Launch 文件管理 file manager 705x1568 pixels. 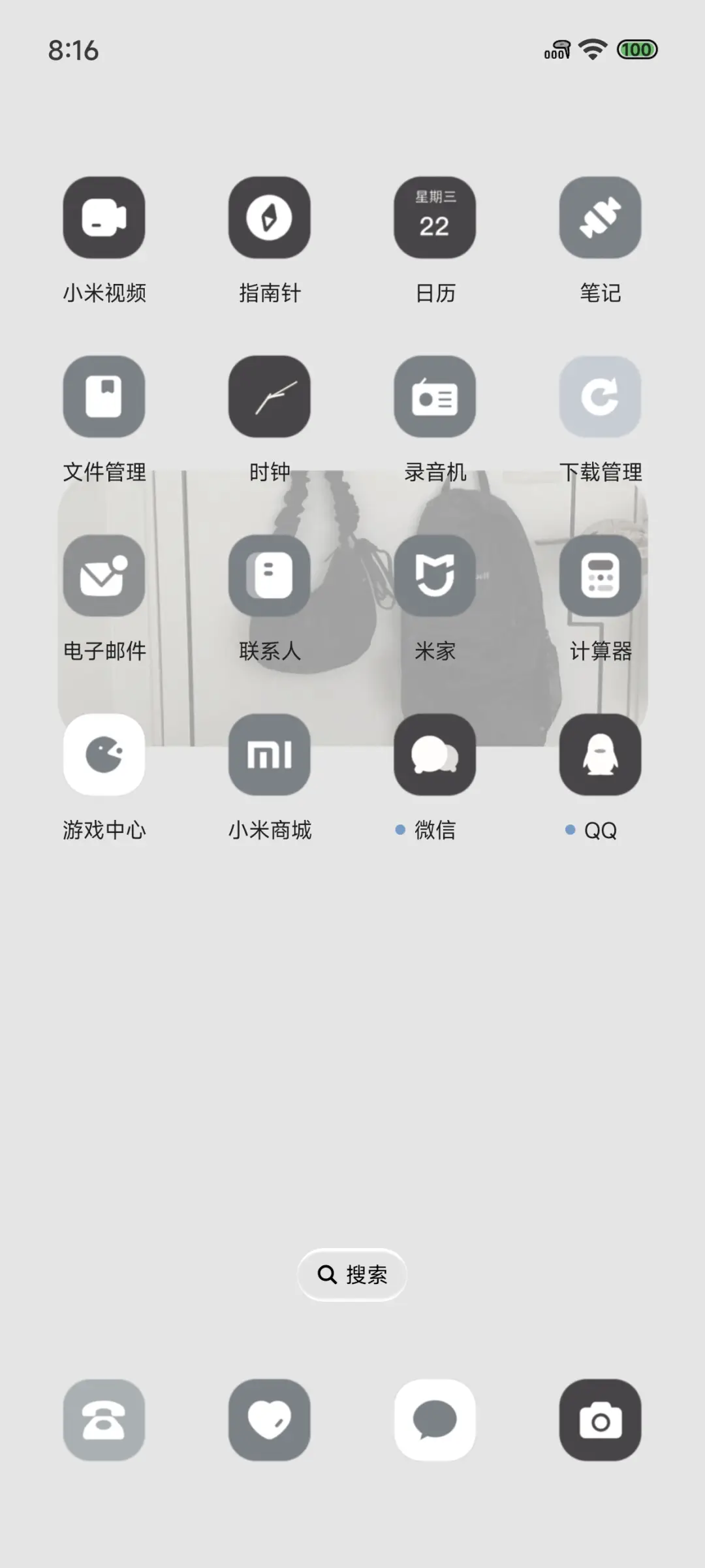pyautogui.click(x=104, y=398)
